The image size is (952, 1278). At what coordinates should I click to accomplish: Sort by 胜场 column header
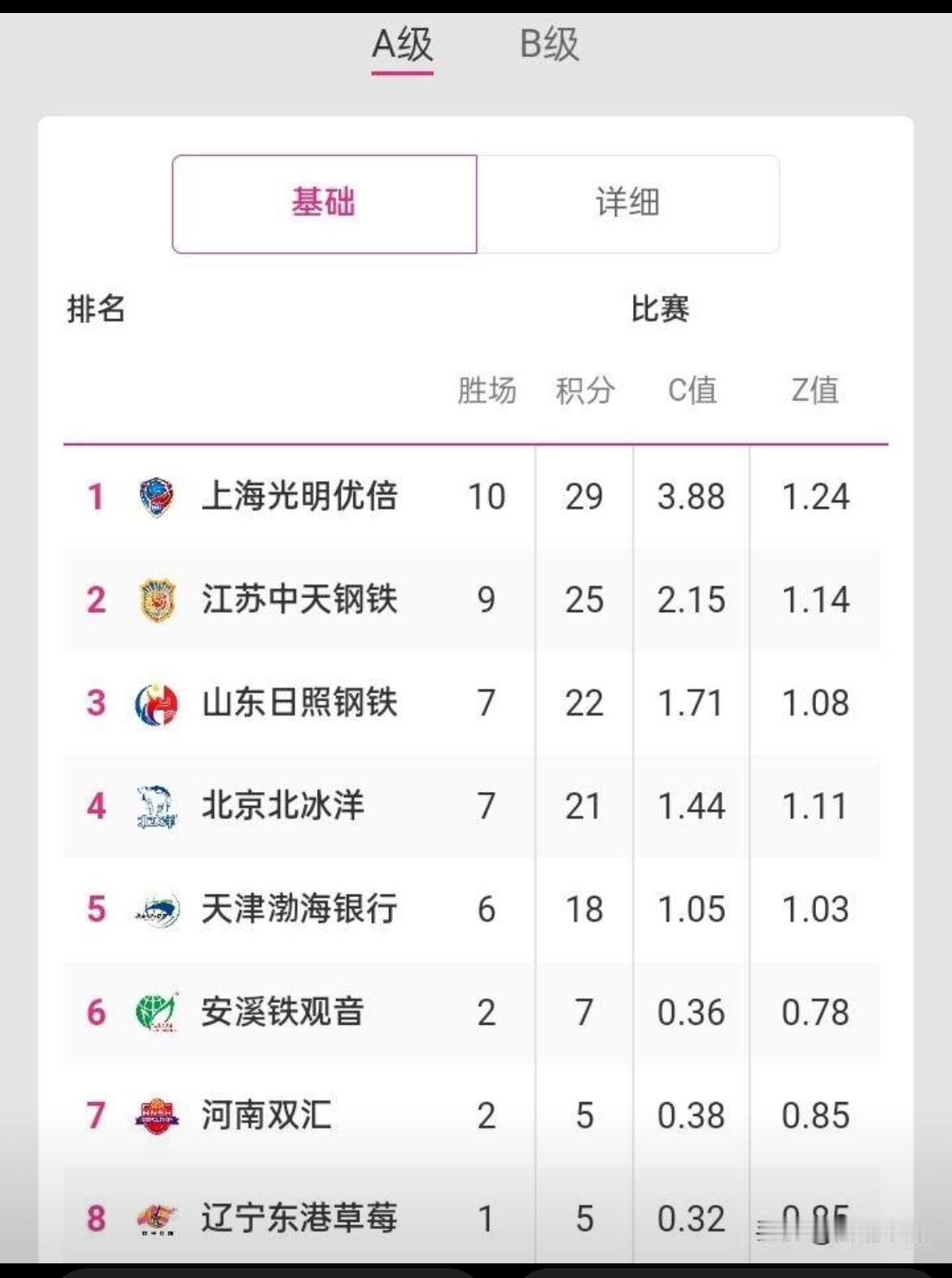point(487,392)
